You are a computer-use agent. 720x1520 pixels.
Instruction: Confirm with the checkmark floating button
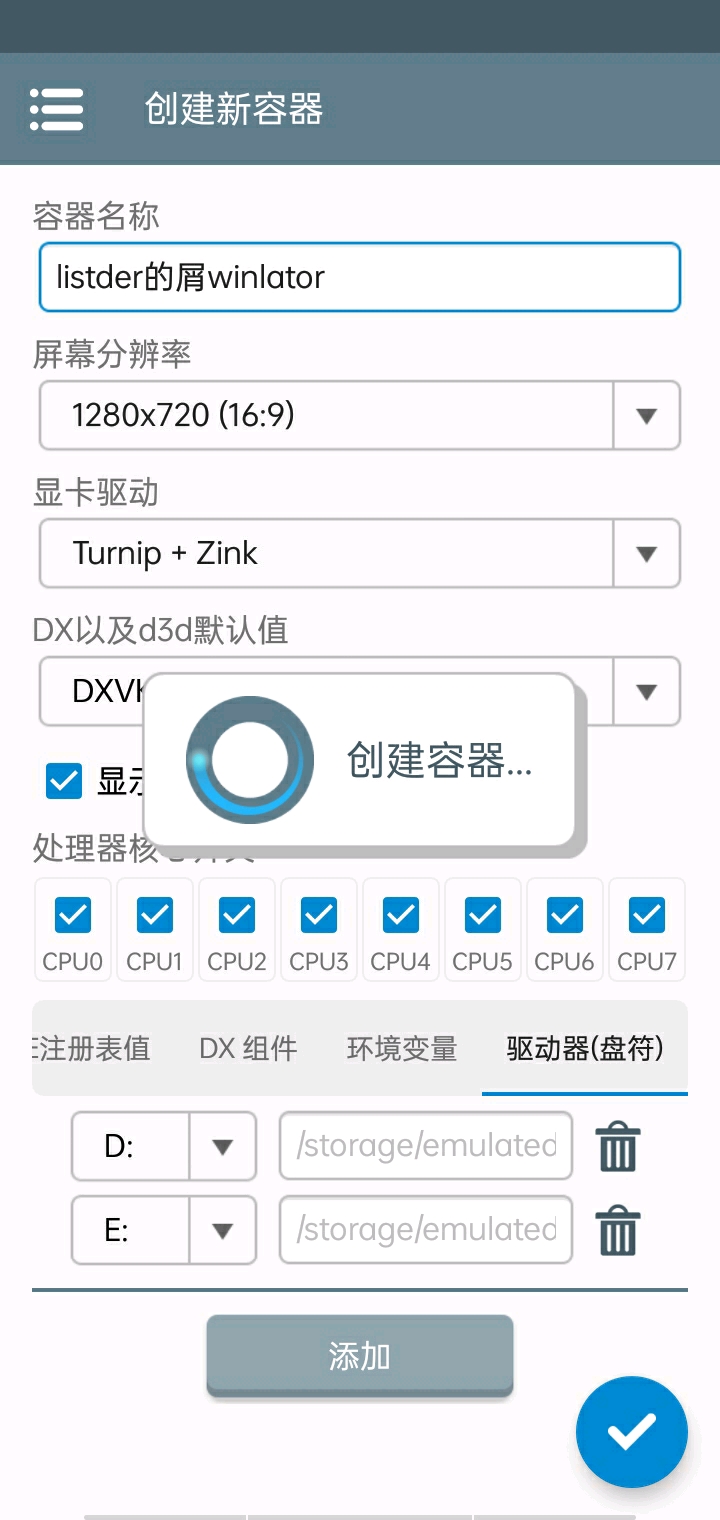[632, 1432]
